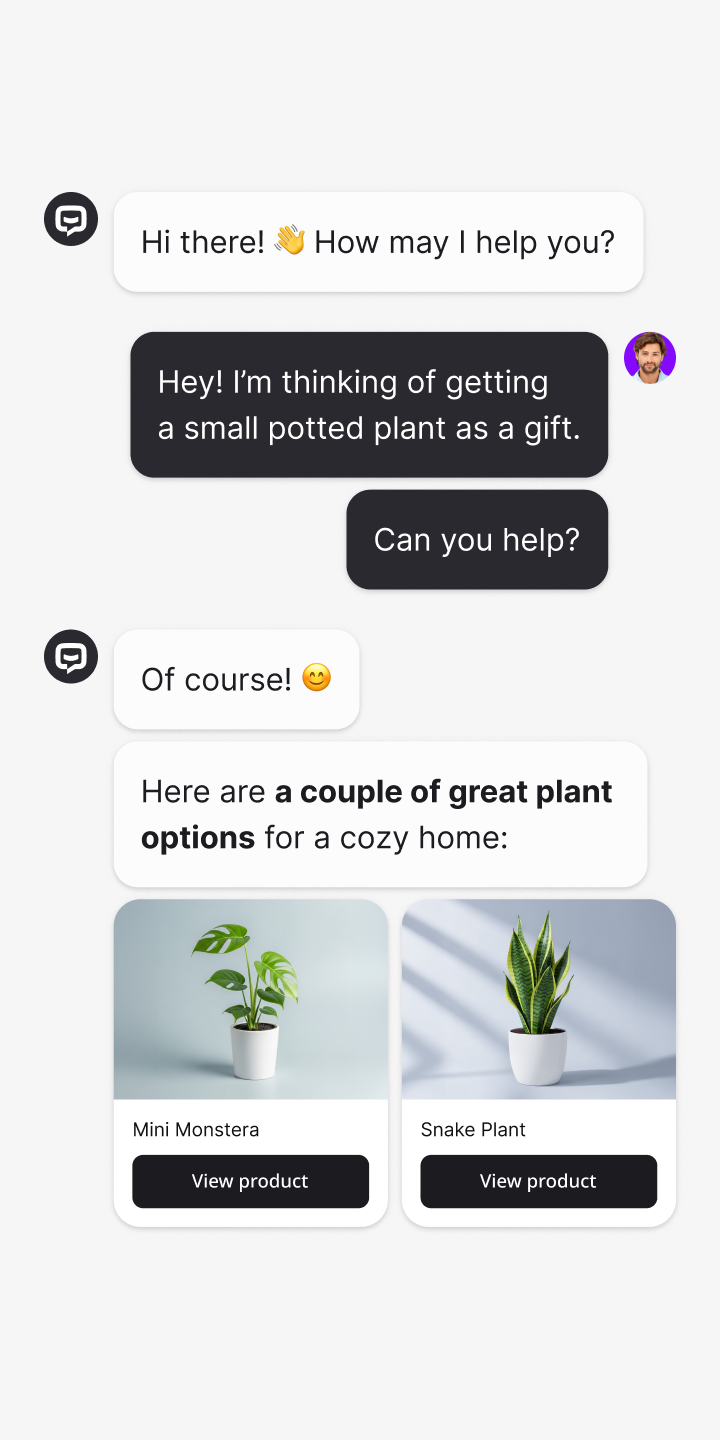Click the chatbot avatar beside the greeting message
Image resolution: width=720 pixels, height=1440 pixels.
coord(70,218)
